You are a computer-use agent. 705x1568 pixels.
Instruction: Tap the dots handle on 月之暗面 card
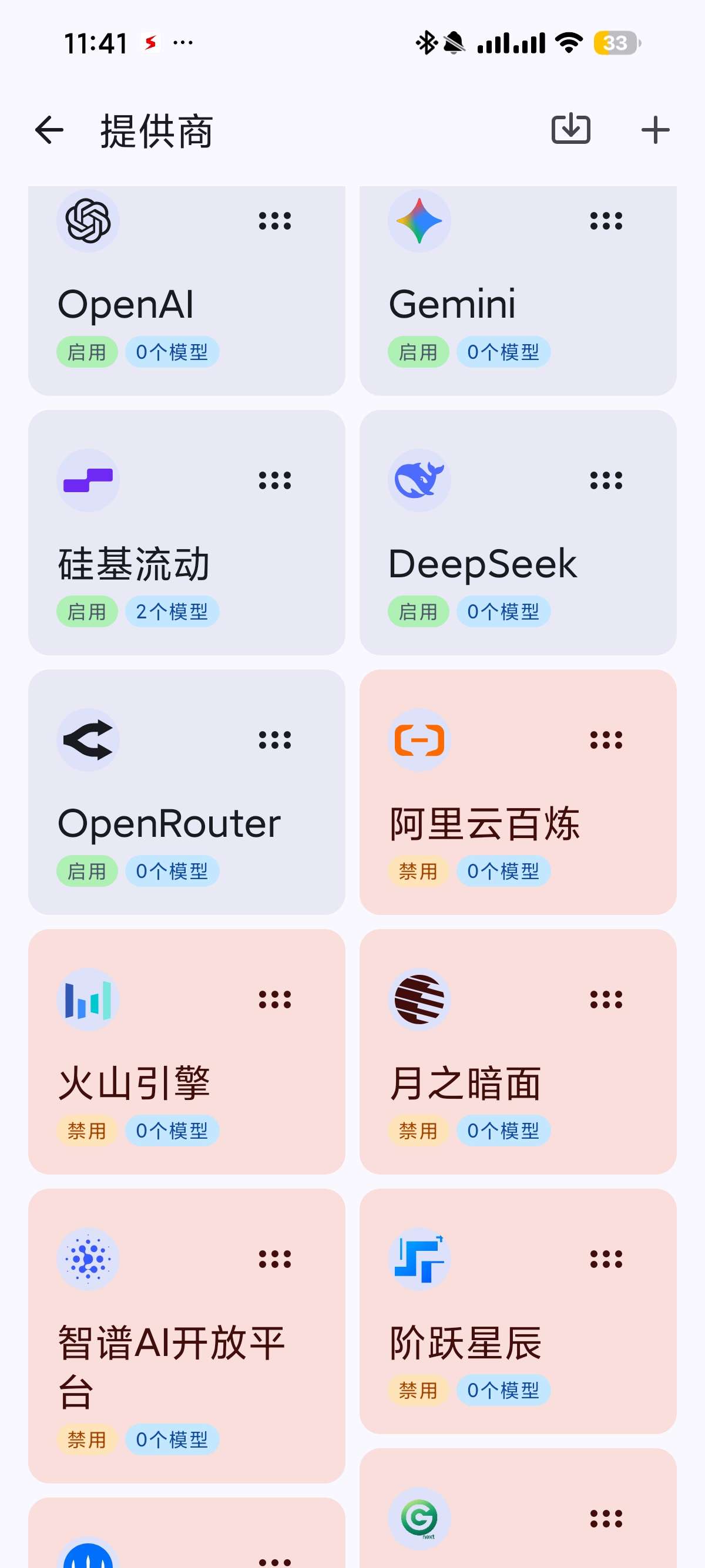606,1000
